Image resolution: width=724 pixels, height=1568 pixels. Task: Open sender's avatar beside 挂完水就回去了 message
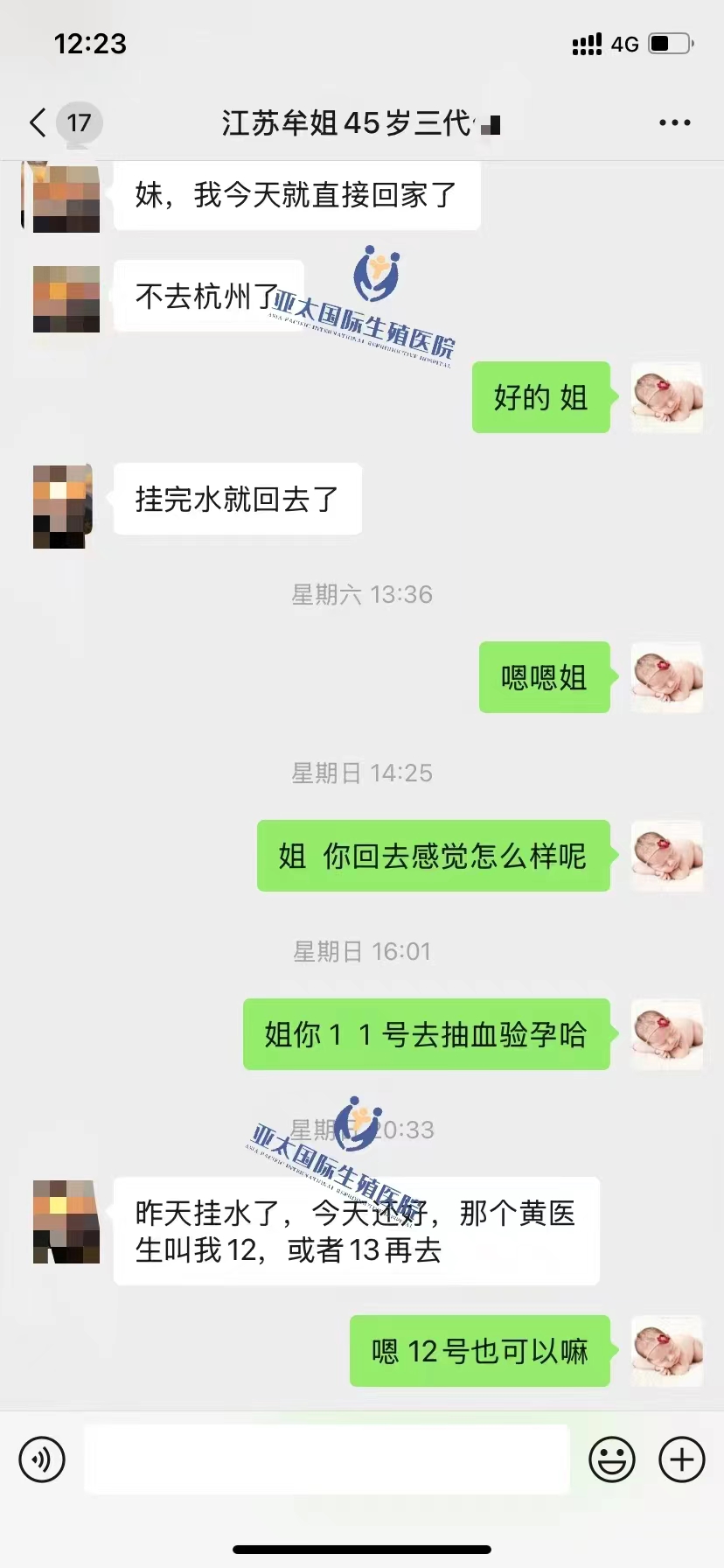(63, 507)
